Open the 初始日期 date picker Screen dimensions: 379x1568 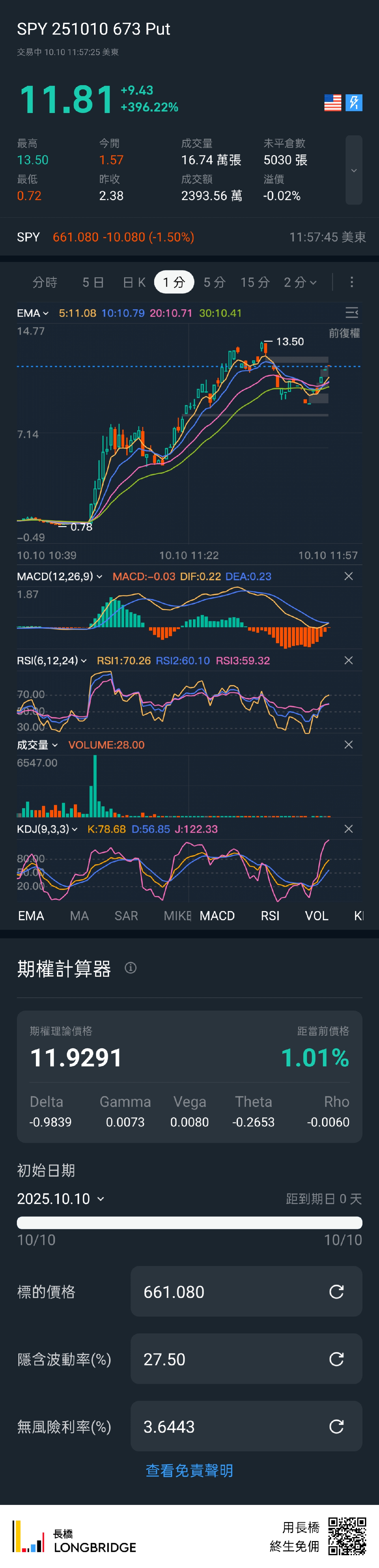tap(61, 1199)
